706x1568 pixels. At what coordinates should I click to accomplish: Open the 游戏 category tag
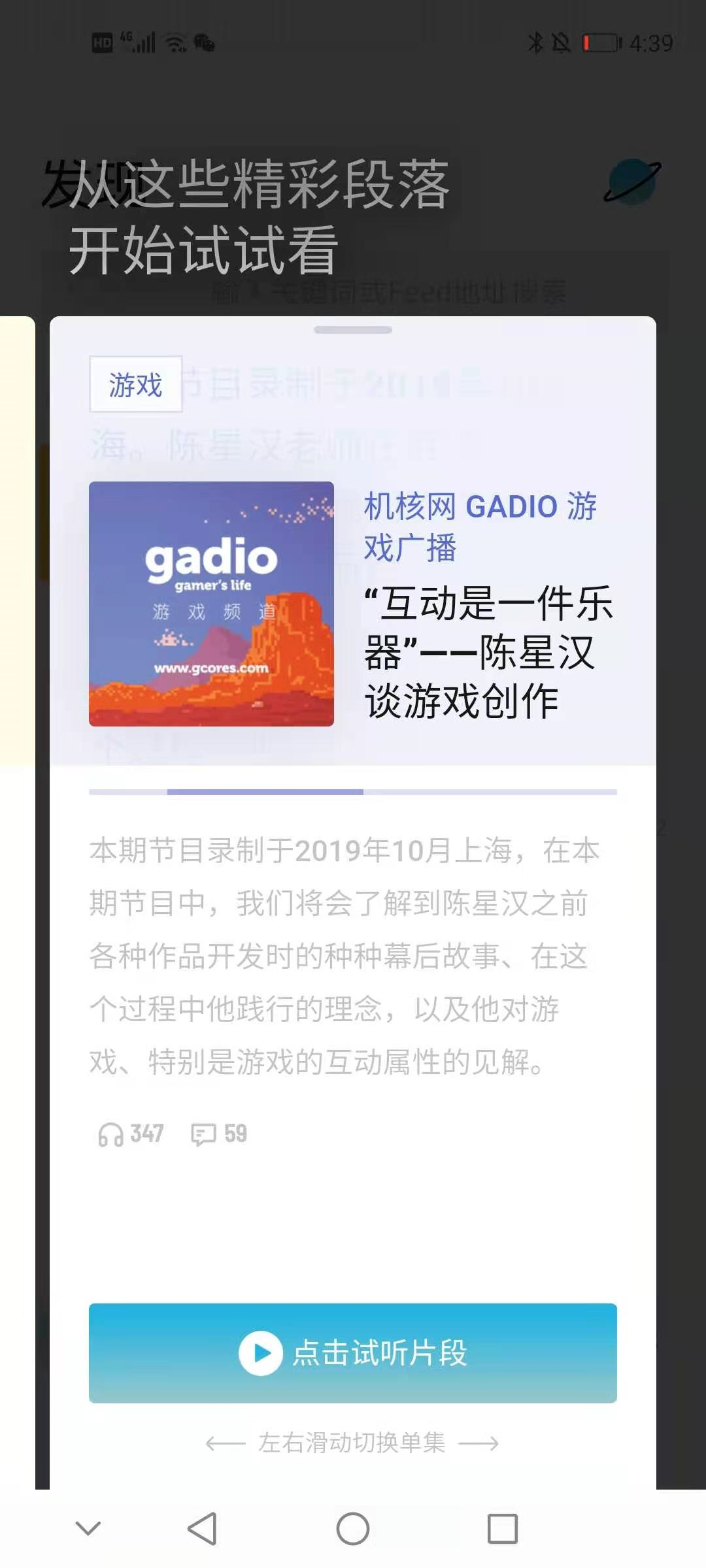[135, 384]
